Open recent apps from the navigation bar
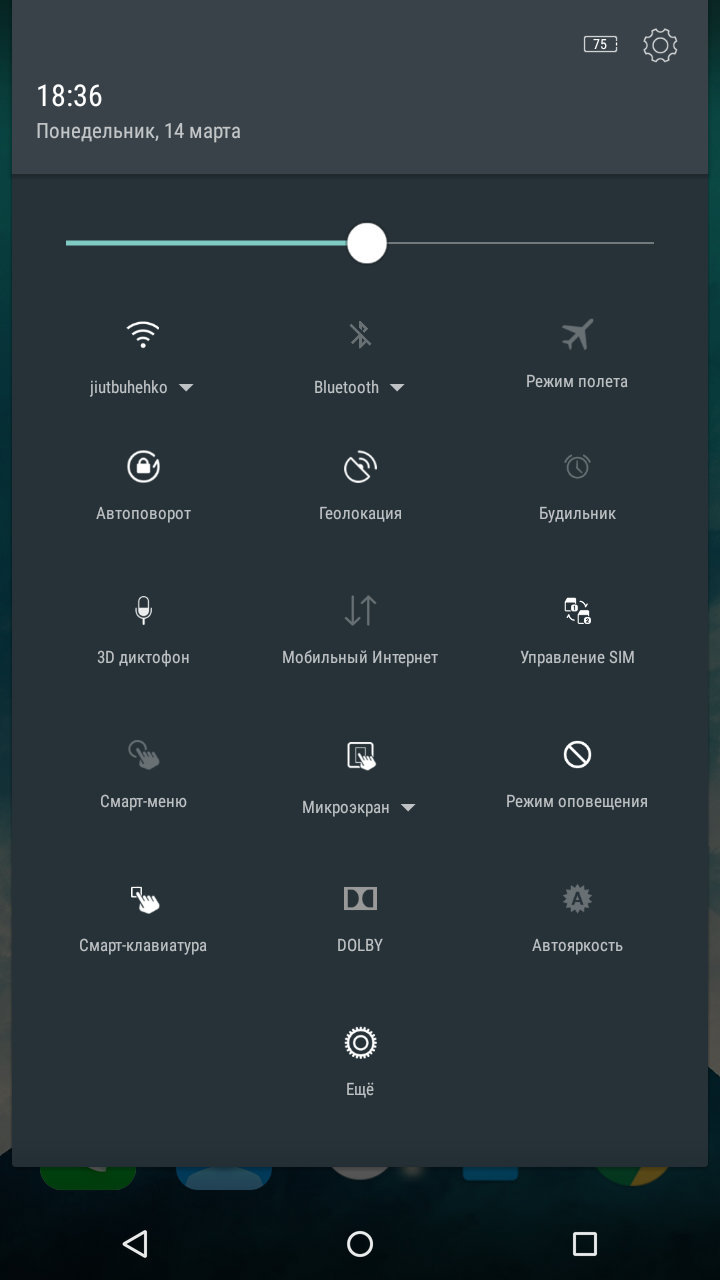Viewport: 720px width, 1280px height. click(584, 1243)
